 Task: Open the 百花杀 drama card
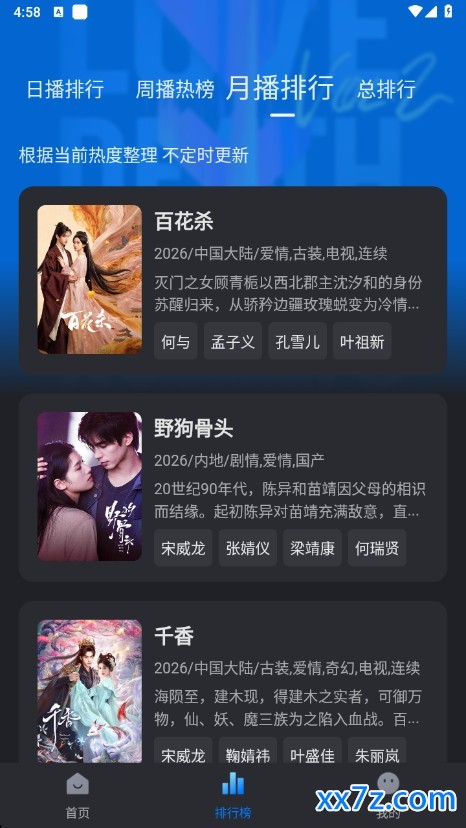coord(233,280)
